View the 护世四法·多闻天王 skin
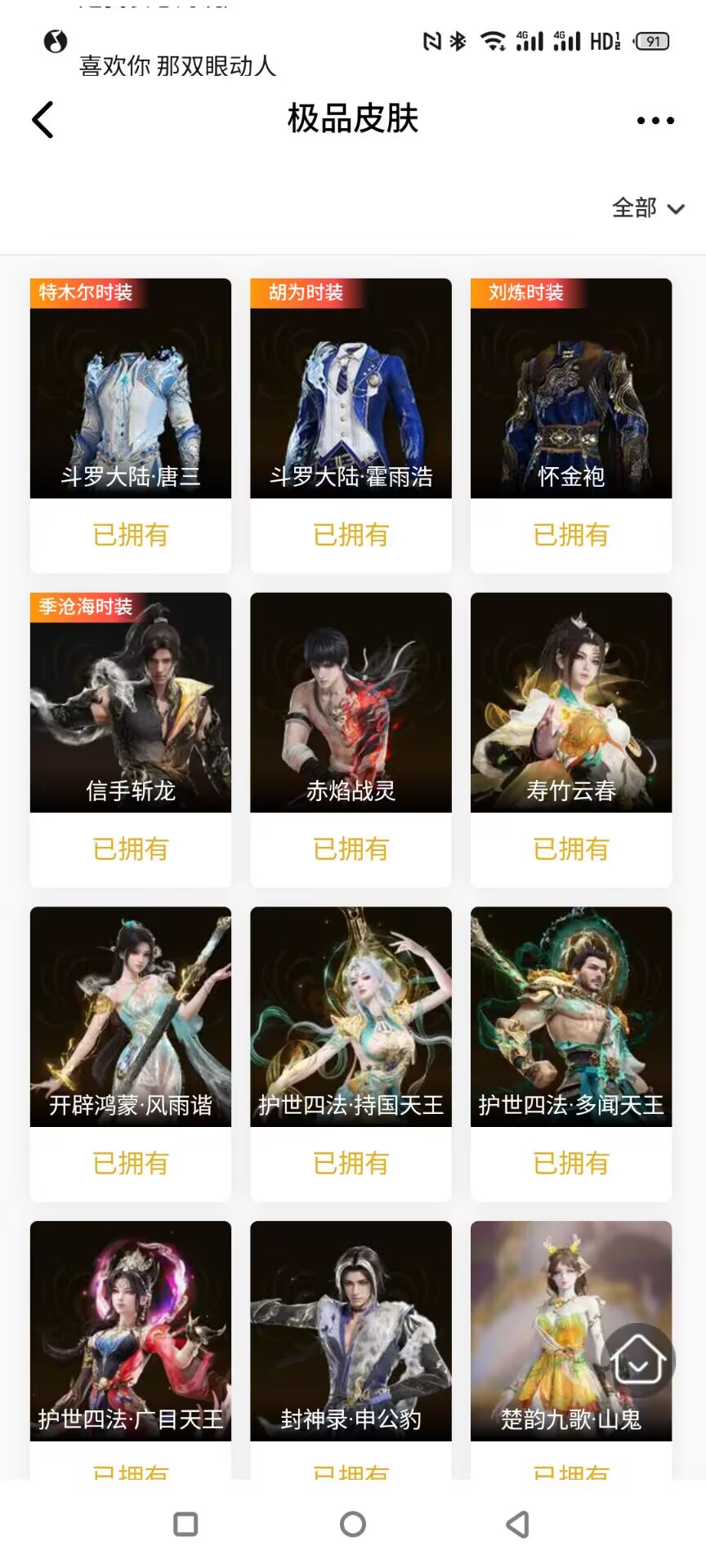This screenshot has height=1568, width=706. click(571, 1017)
